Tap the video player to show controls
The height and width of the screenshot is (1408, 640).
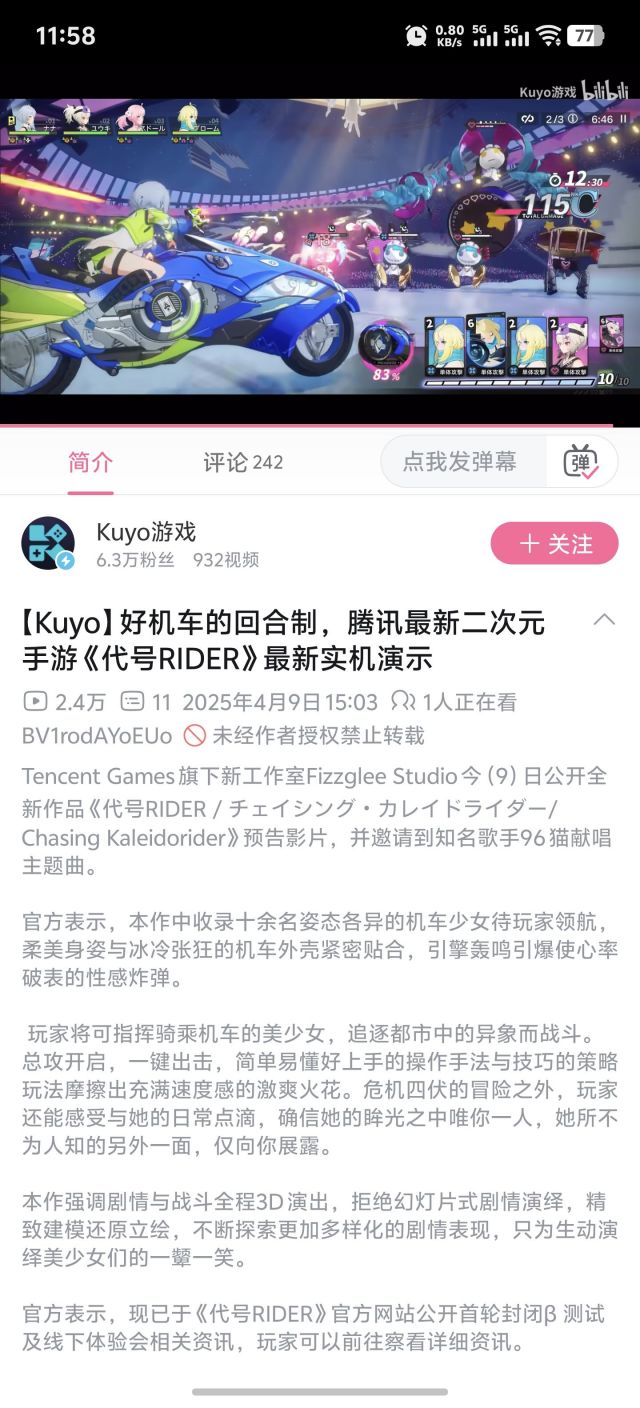click(320, 260)
